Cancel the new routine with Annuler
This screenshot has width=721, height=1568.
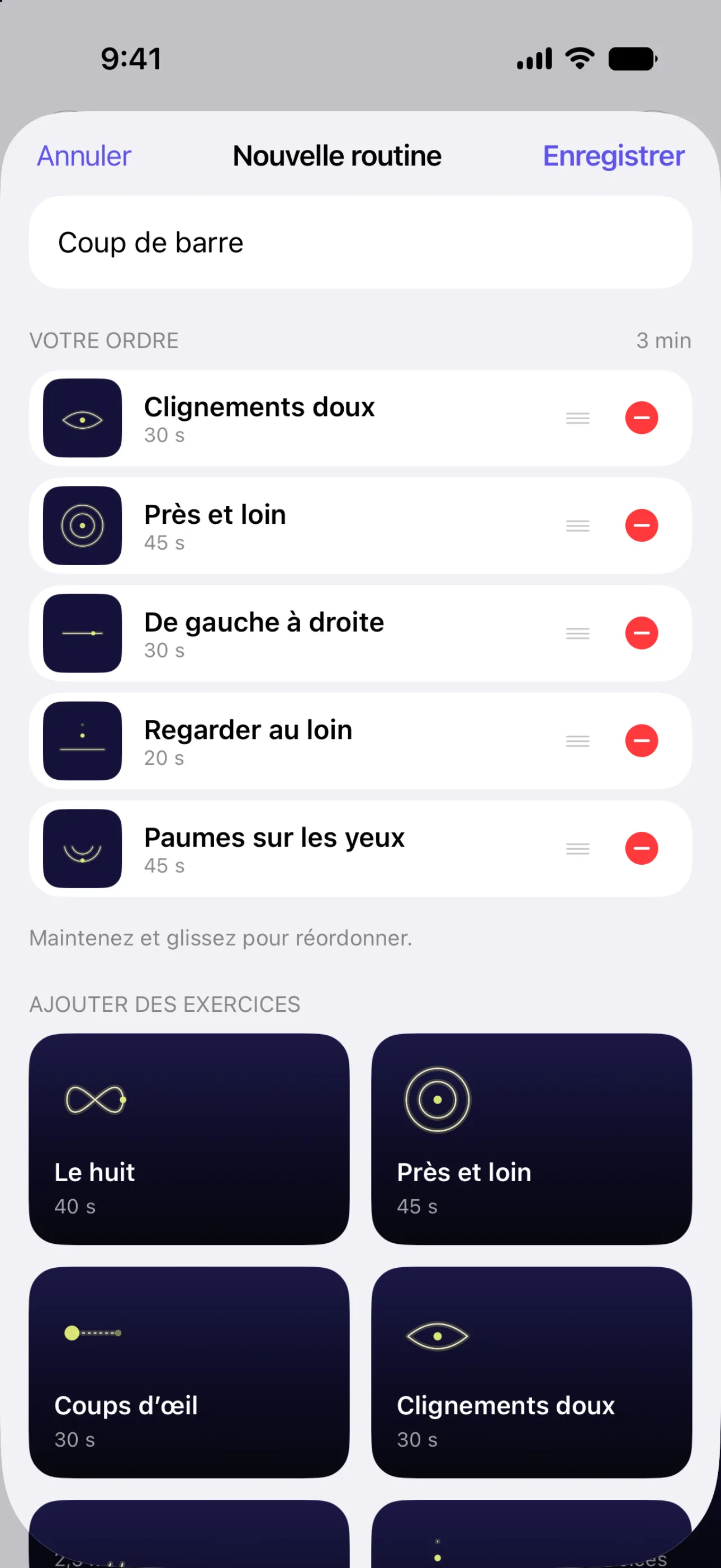(84, 156)
